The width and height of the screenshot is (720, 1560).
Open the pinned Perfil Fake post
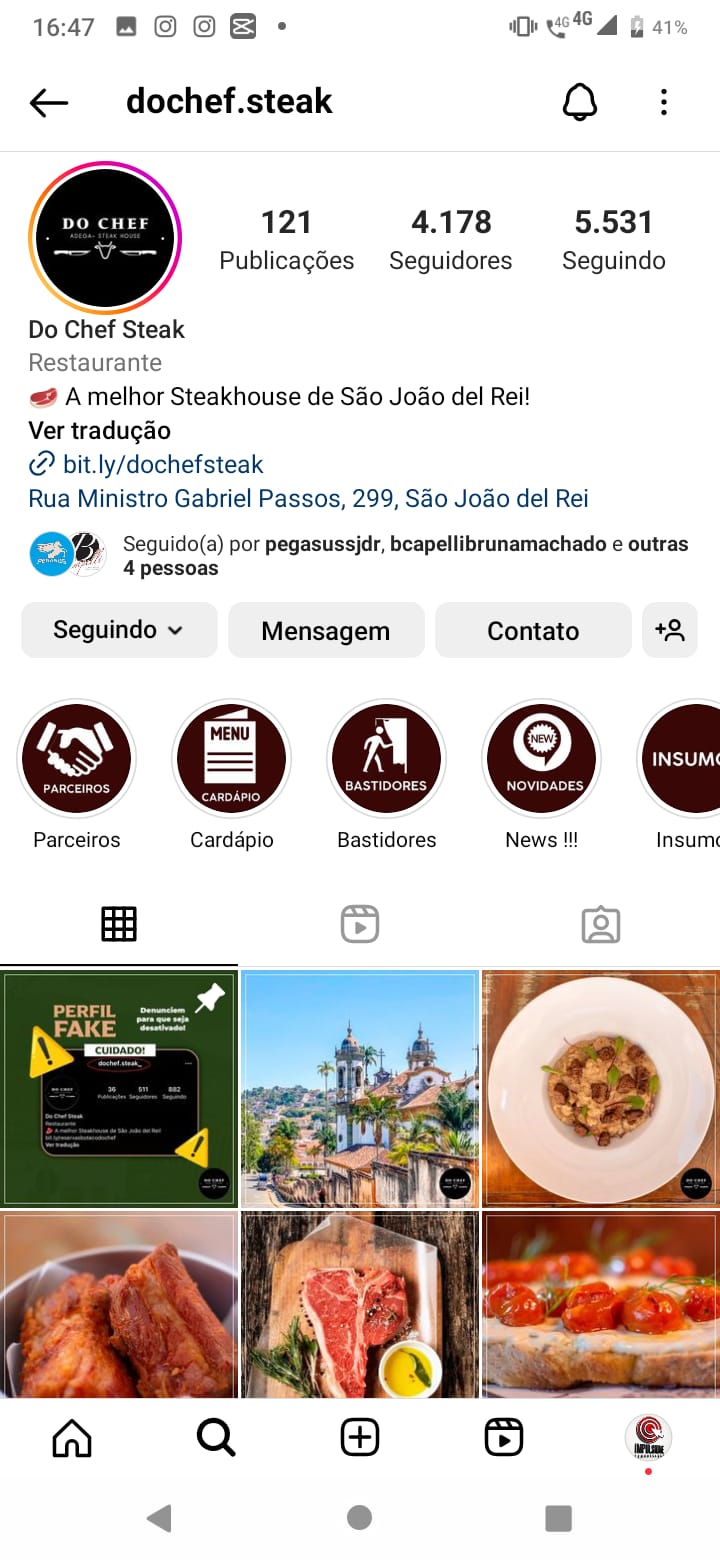[x=119, y=1088]
